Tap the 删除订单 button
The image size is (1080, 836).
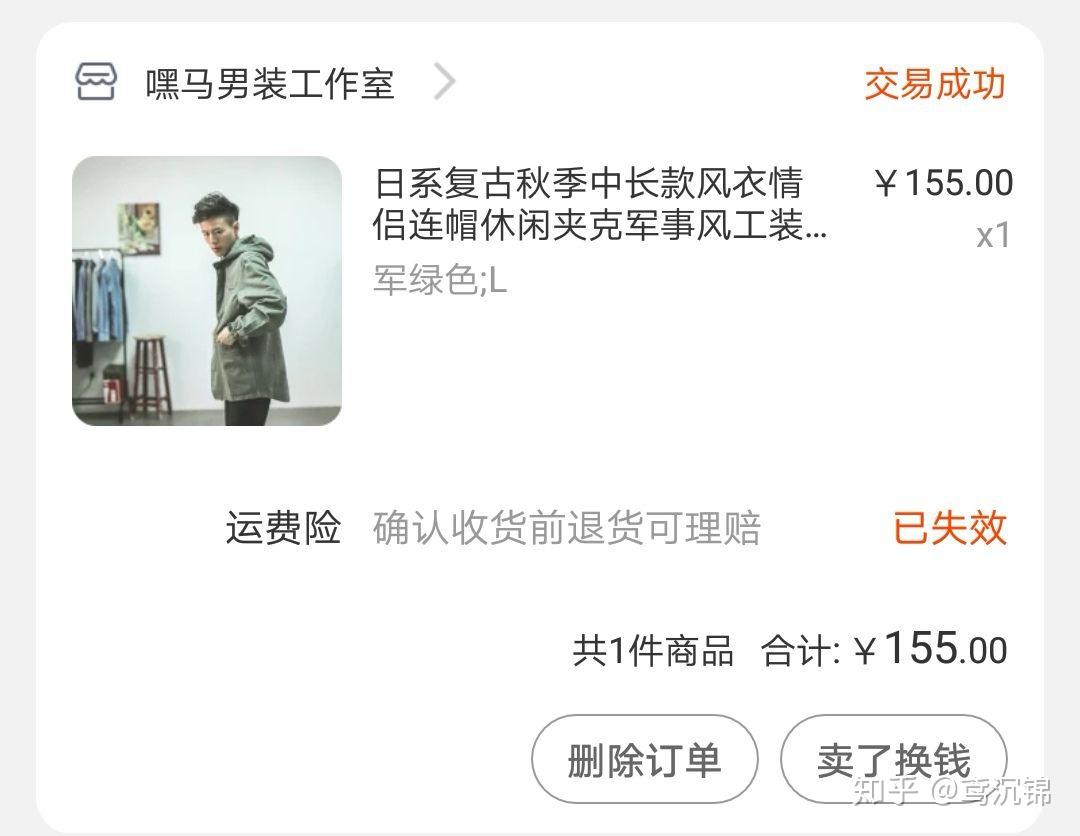click(644, 760)
